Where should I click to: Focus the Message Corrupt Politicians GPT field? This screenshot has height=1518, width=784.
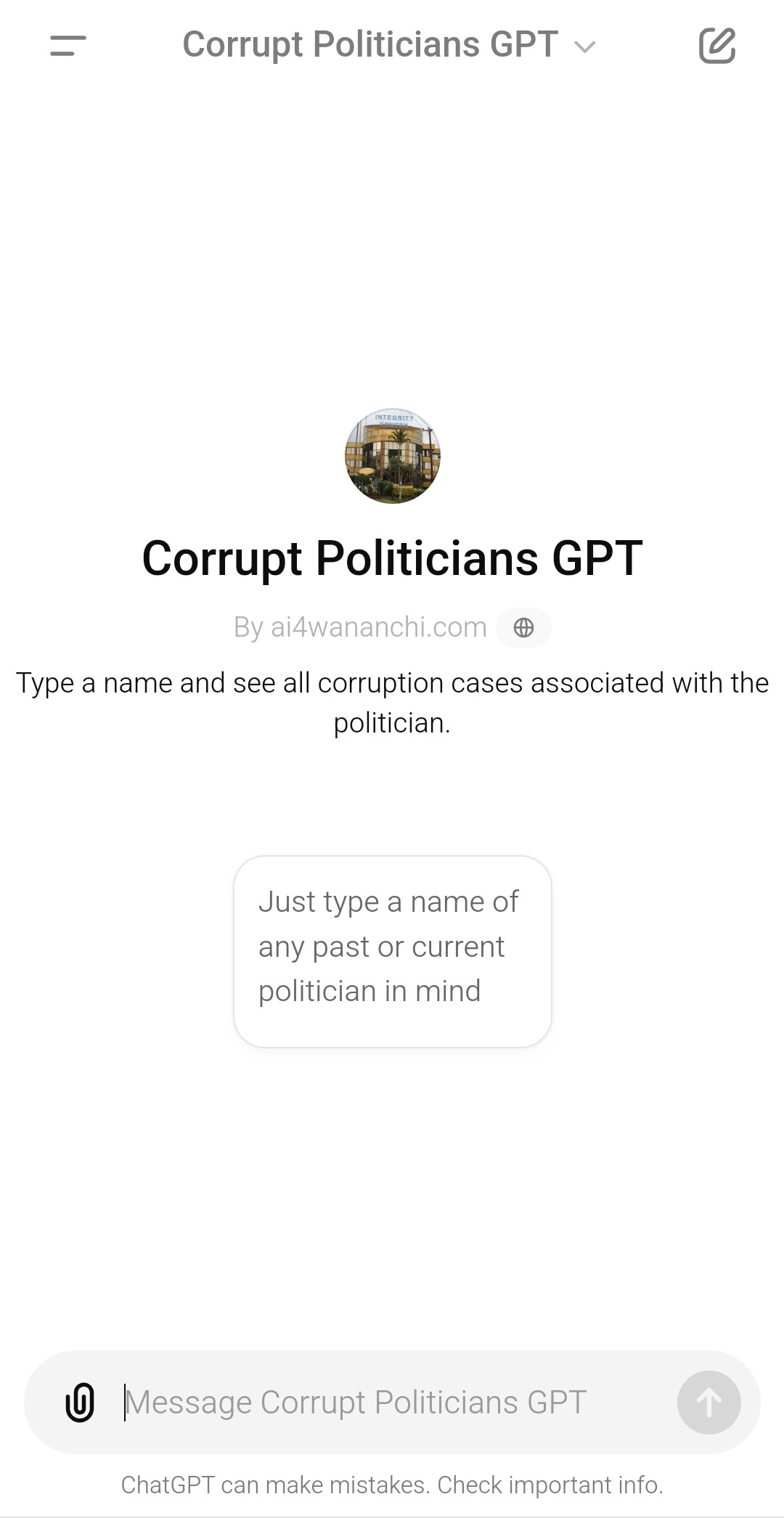(392, 1402)
